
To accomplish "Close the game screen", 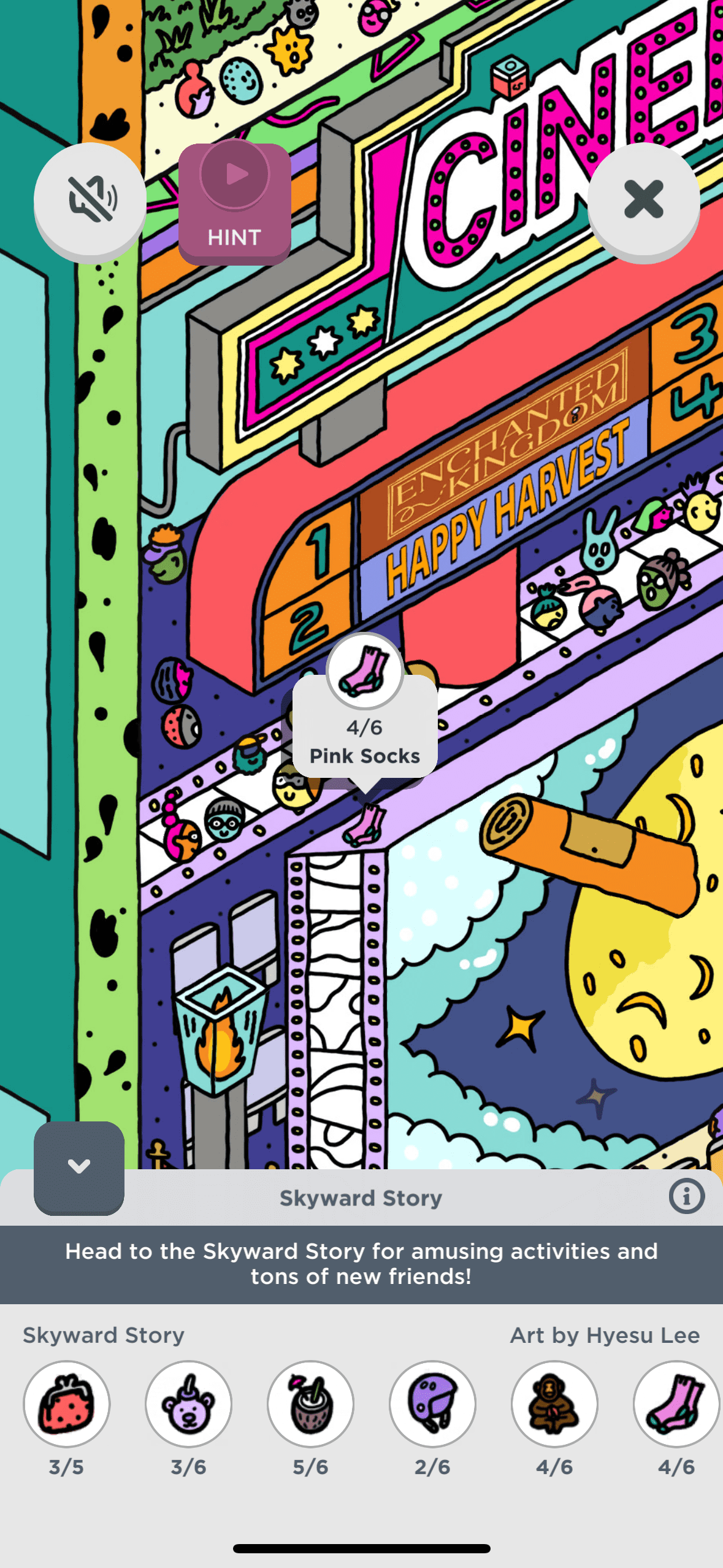I will (x=643, y=200).
